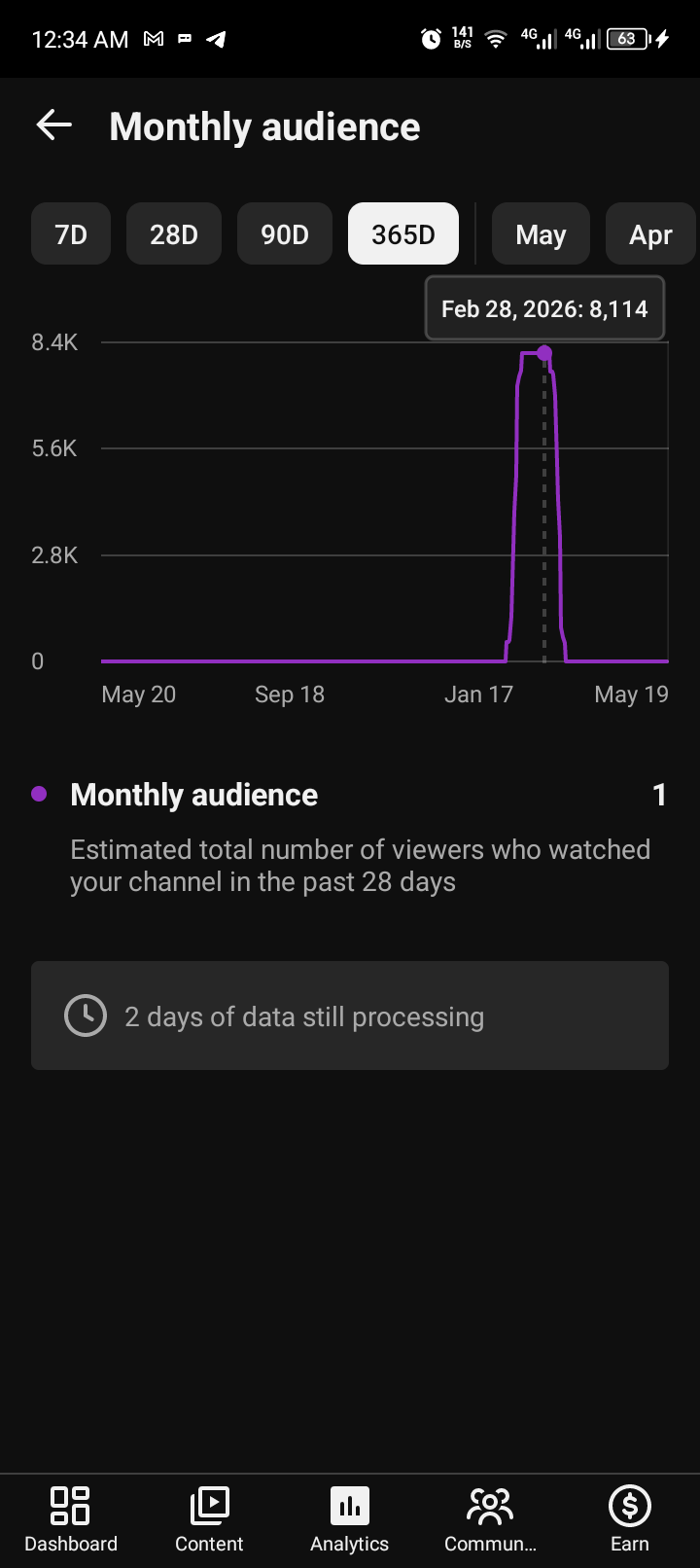Go back from Monthly audience

[x=54, y=125]
